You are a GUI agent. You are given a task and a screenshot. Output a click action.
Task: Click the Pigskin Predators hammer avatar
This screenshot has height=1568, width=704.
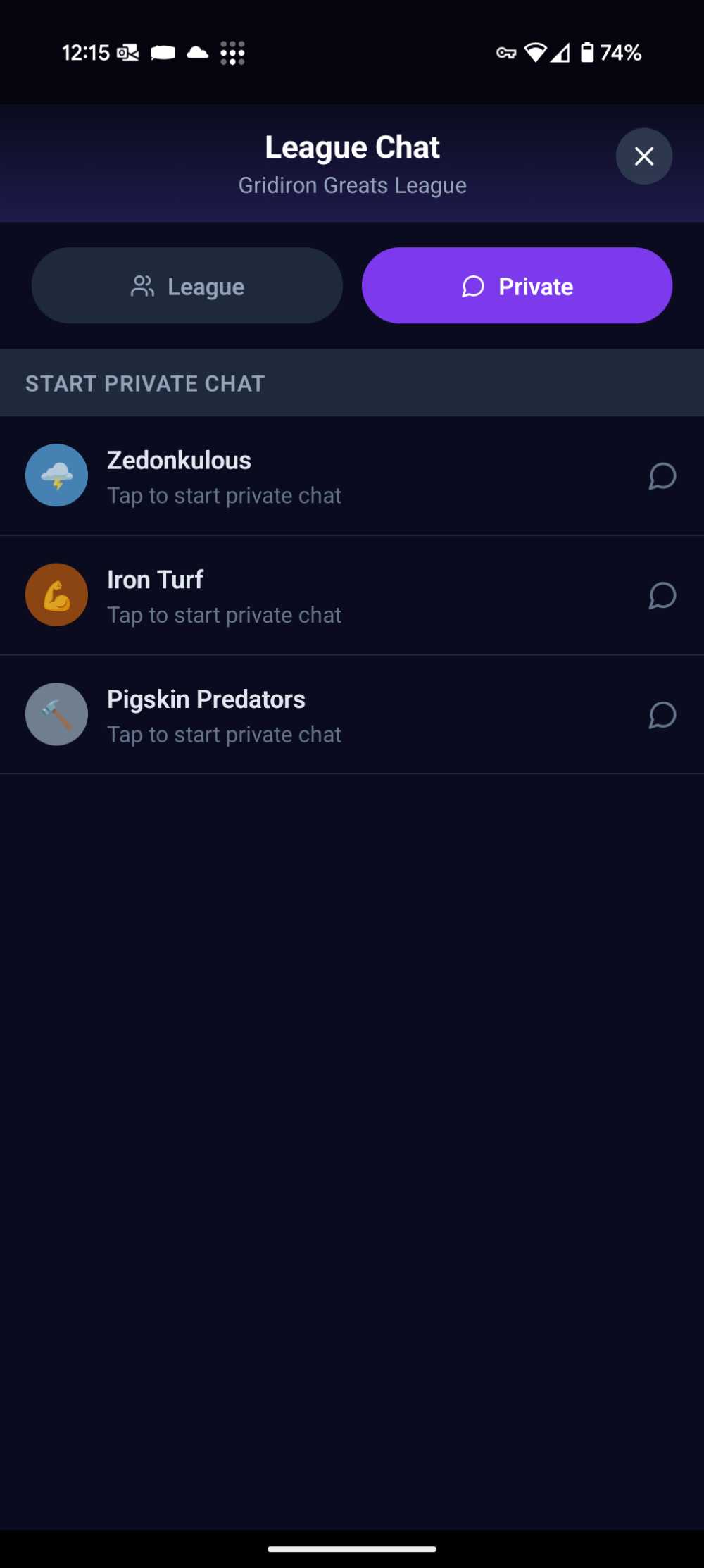(x=56, y=714)
